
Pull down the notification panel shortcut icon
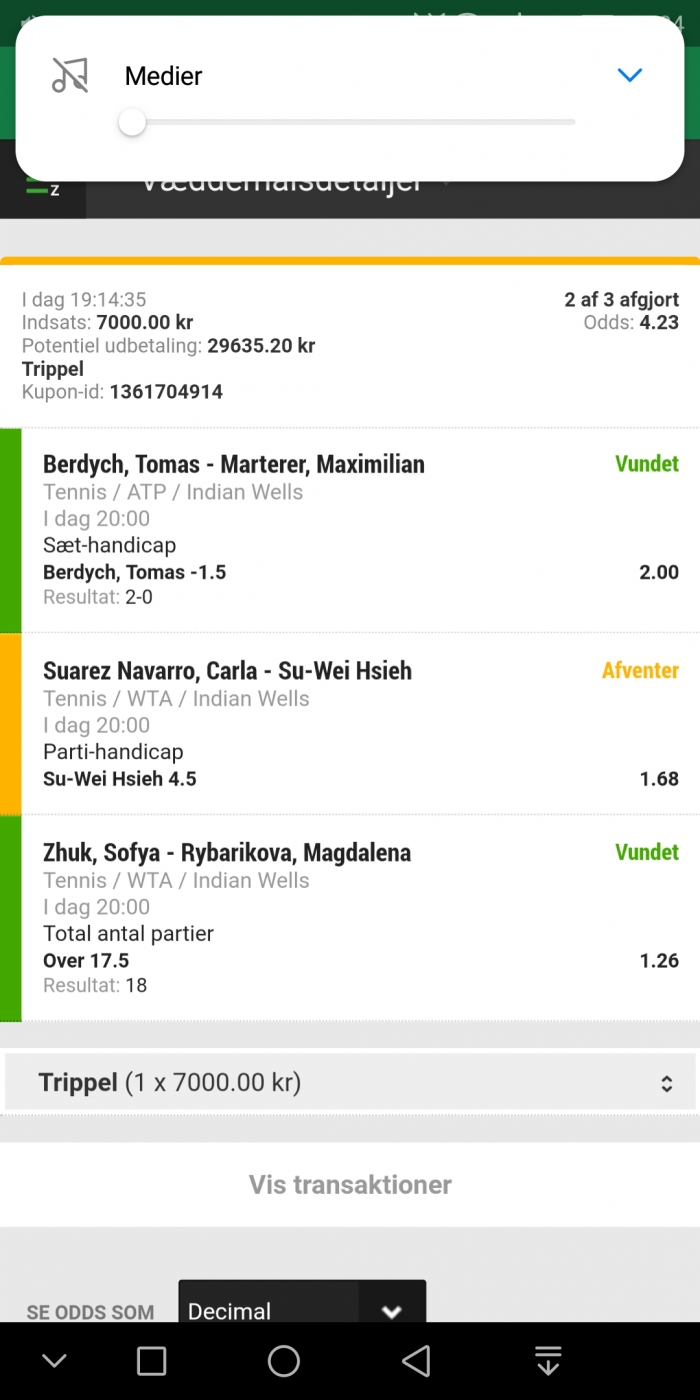click(548, 1361)
